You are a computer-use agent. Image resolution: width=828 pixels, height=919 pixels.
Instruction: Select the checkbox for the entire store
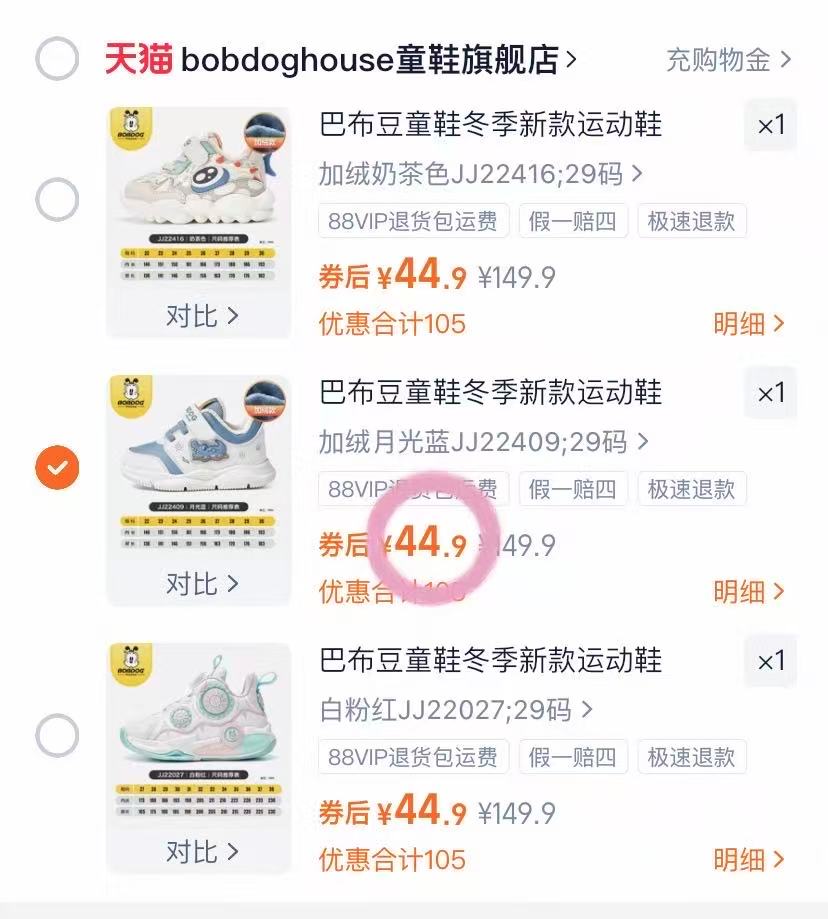(55, 58)
